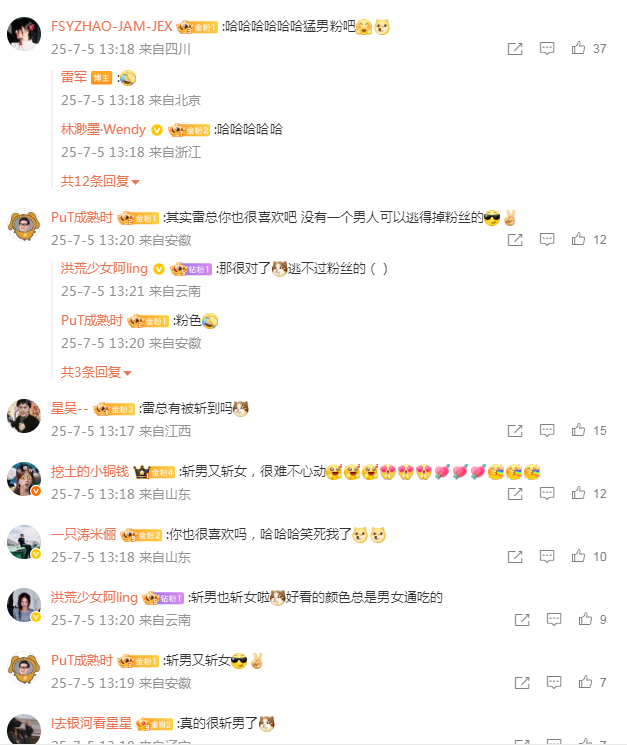This screenshot has height=745, width=627.
Task: Like 星昊--'s comment
Action: [578, 431]
